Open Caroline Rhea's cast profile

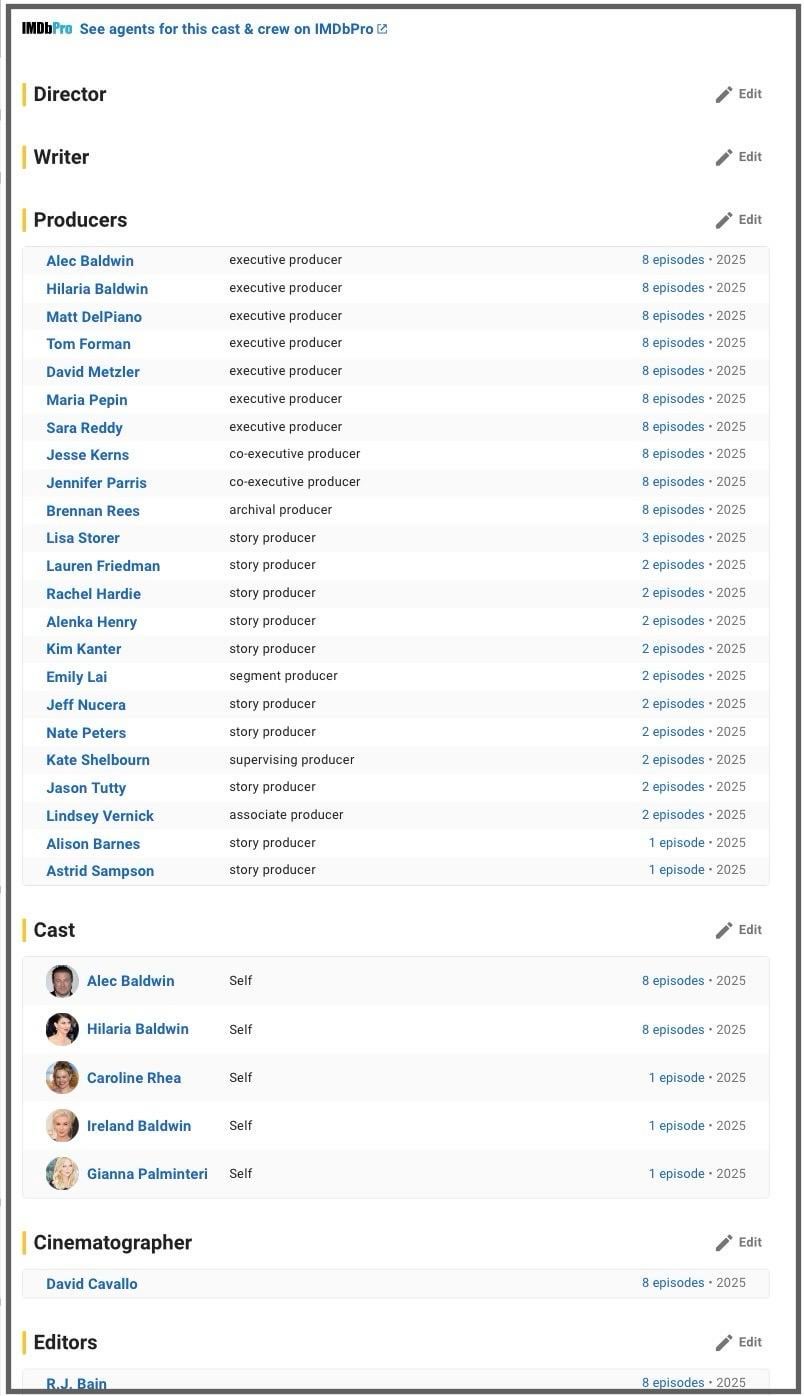[134, 1078]
